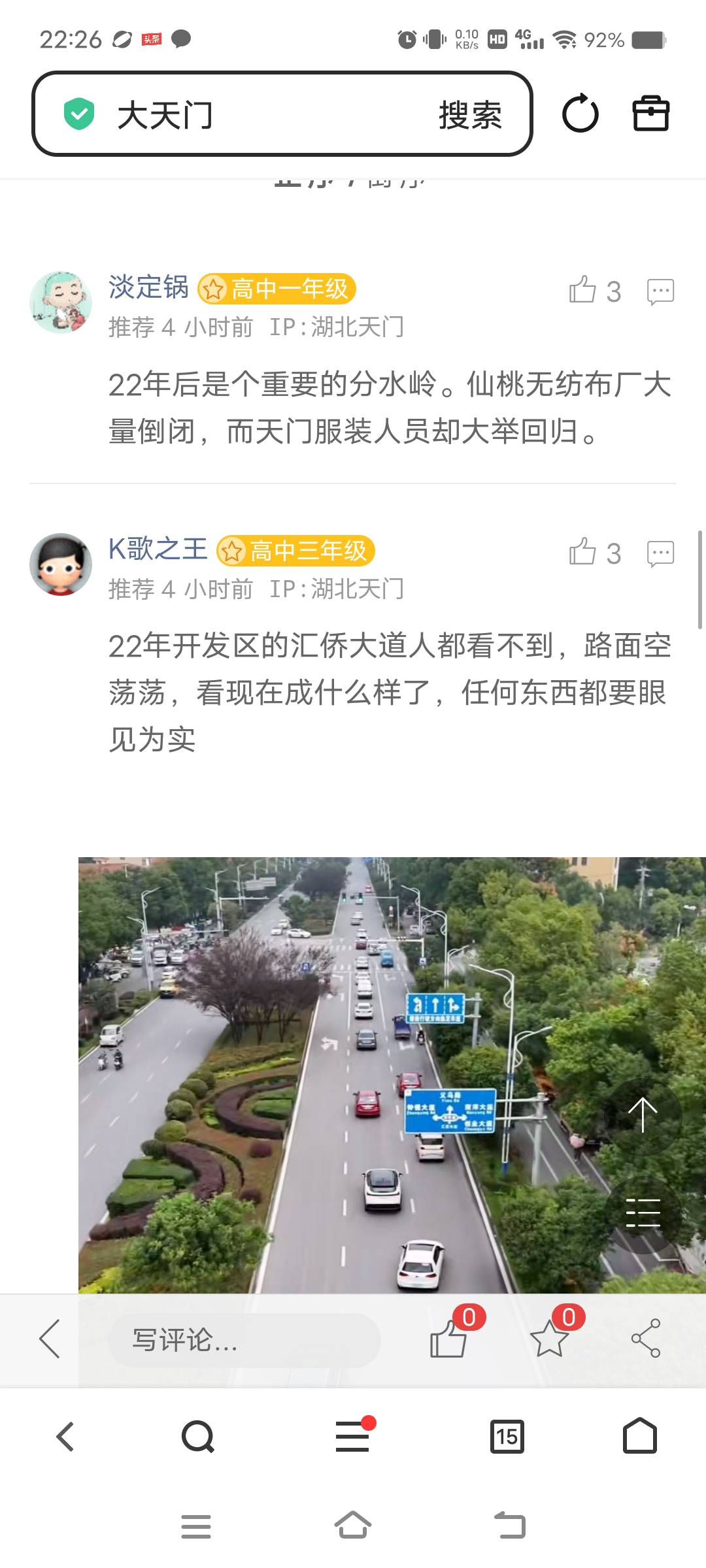Viewport: 706px width, 1568px height.
Task: Open K歌之王's username link
Action: coord(158,549)
